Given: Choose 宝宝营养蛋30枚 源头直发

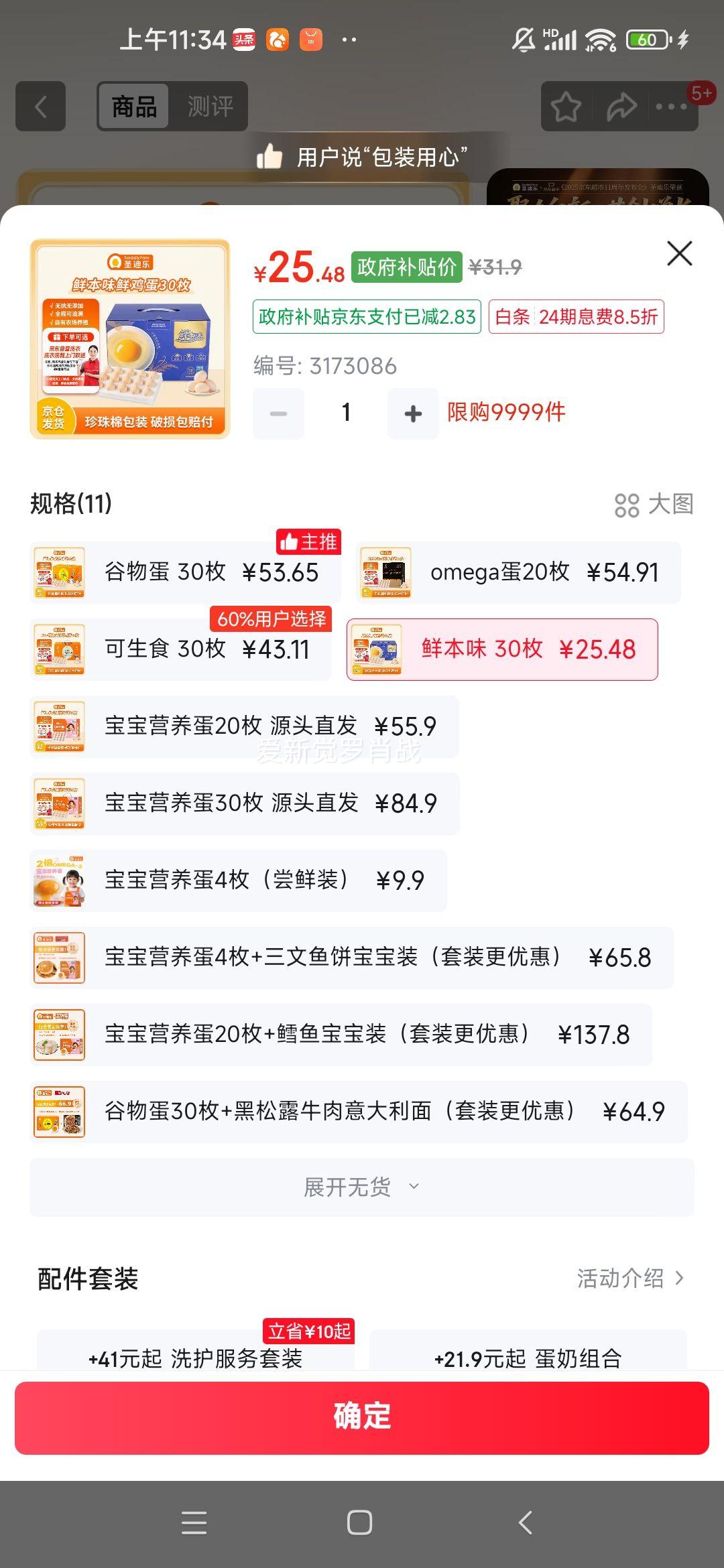Looking at the screenshot, I should pyautogui.click(x=245, y=803).
